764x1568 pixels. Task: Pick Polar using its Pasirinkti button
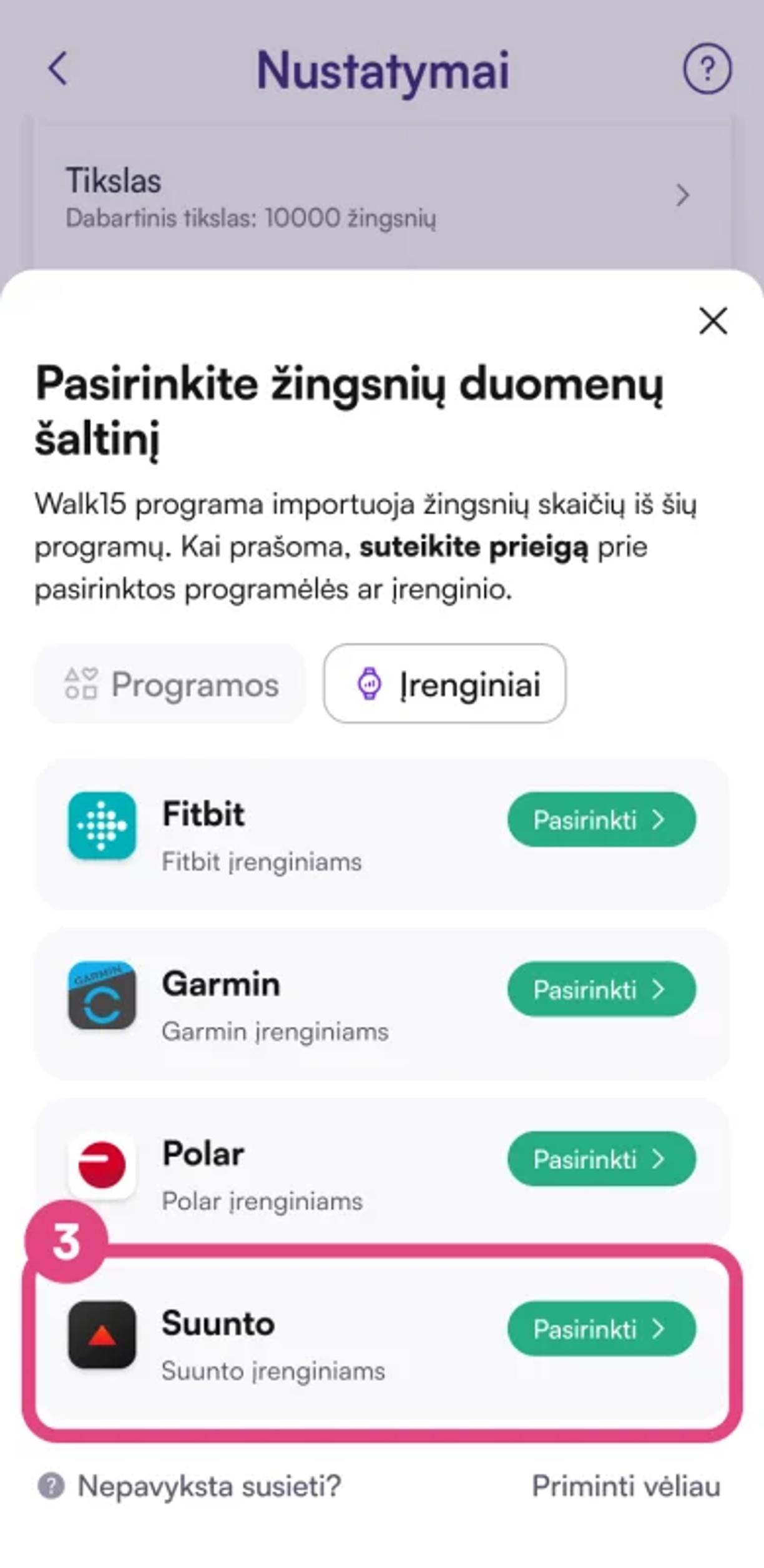601,1160
